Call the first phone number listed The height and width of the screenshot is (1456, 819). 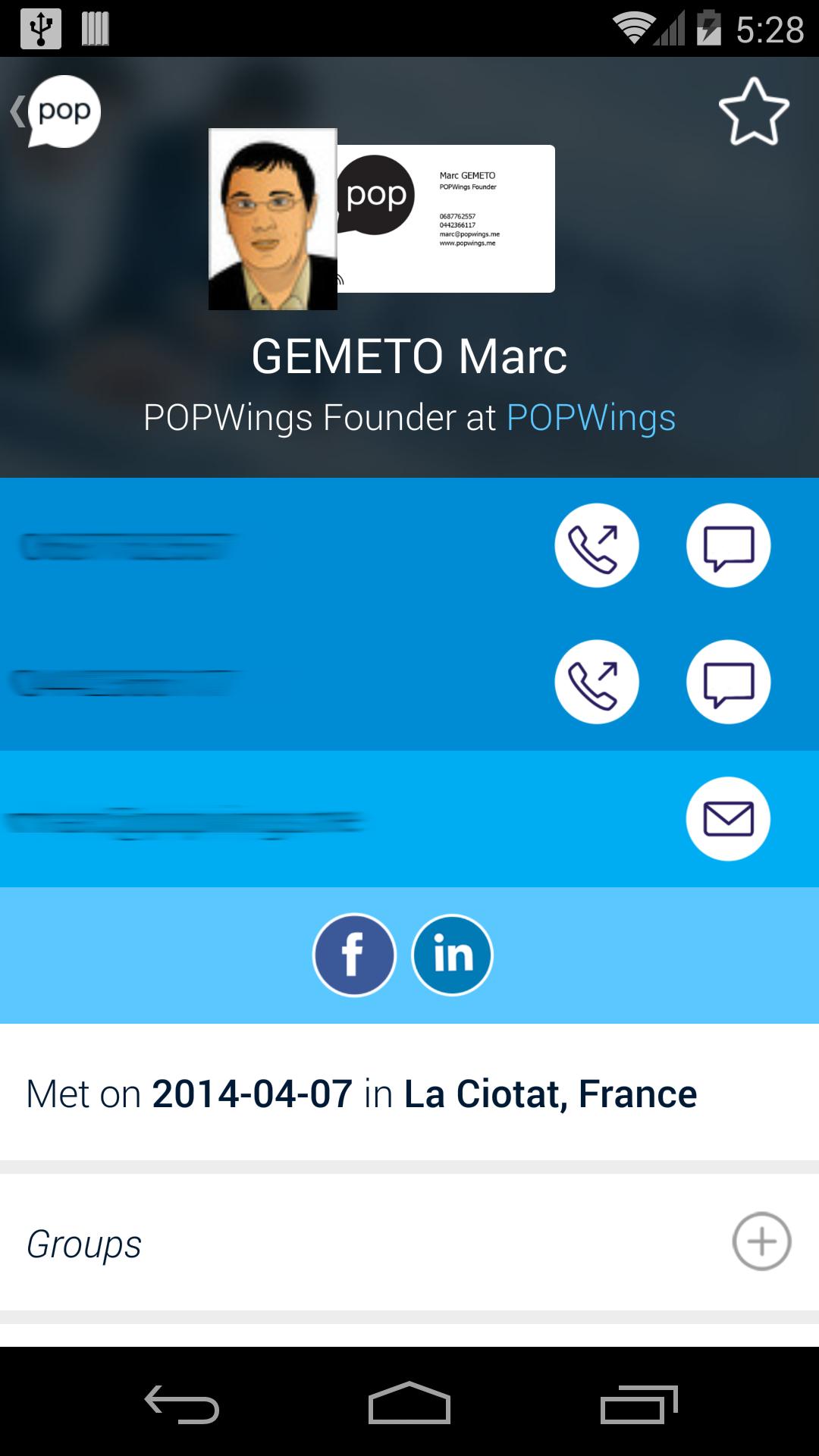point(597,544)
